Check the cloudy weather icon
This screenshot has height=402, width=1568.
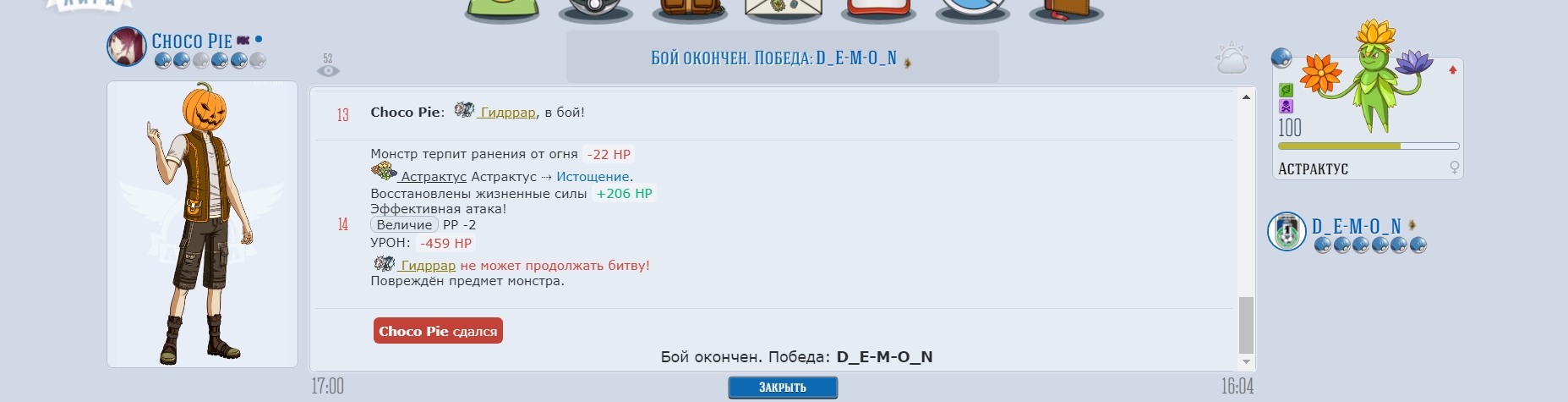coord(1231,58)
